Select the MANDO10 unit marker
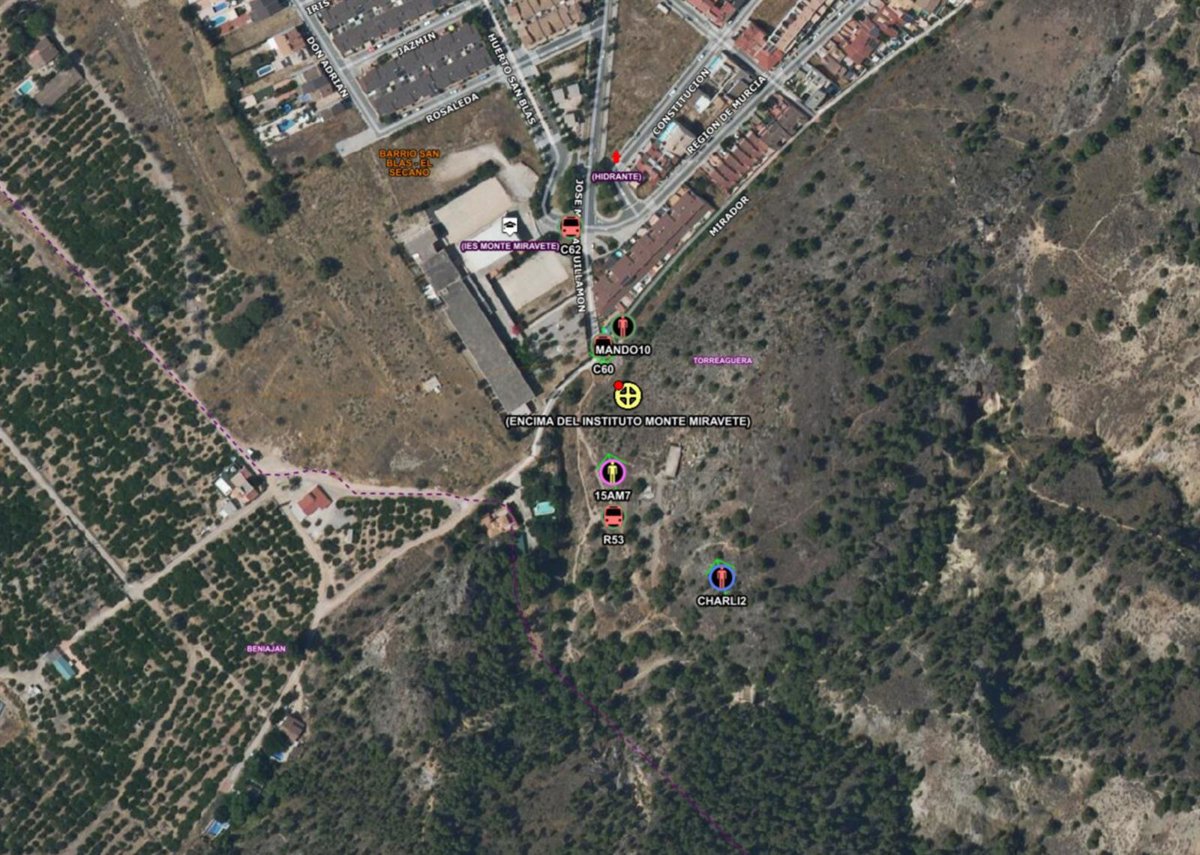 click(624, 327)
